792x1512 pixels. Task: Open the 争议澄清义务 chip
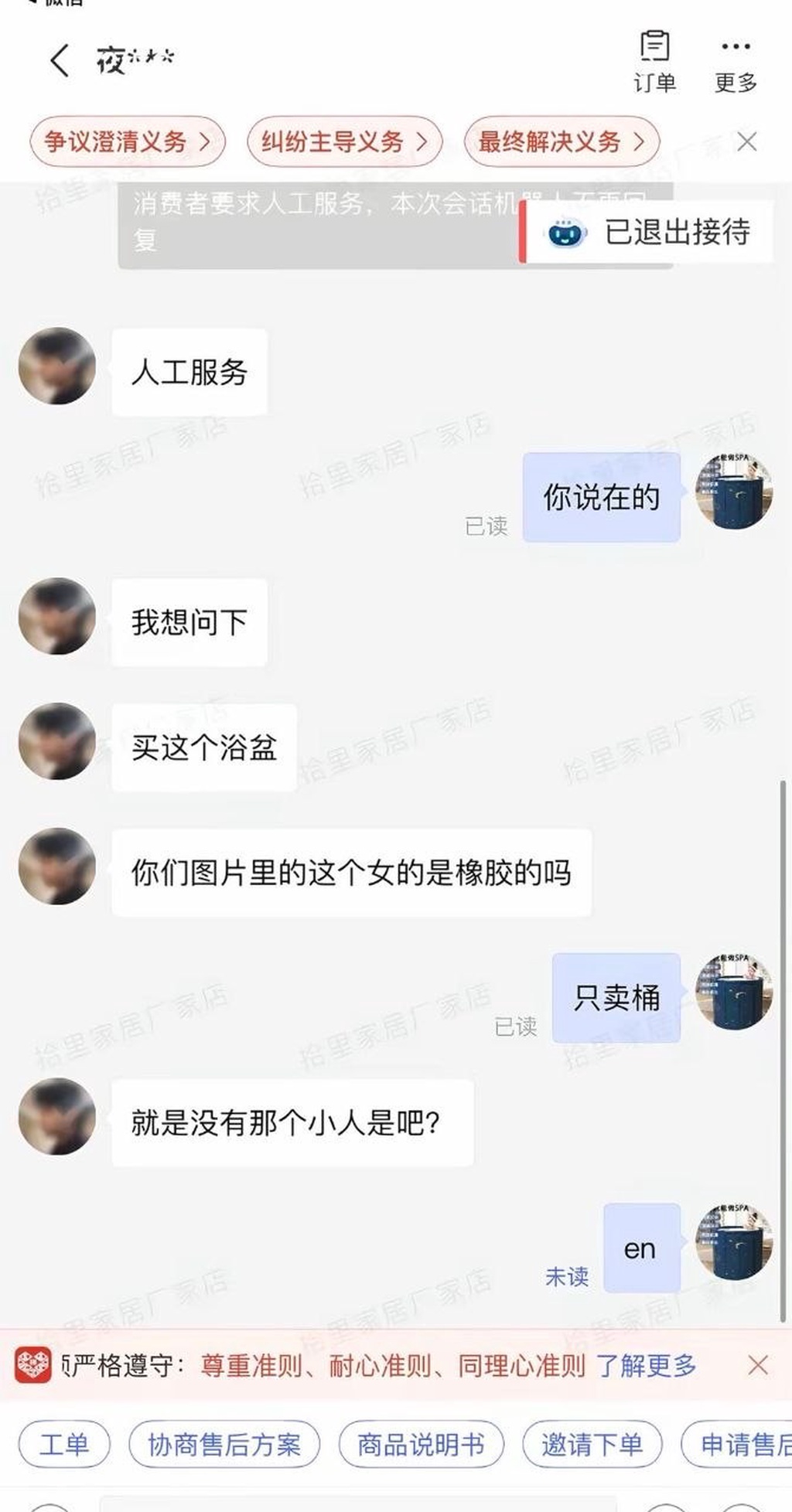coord(128,142)
